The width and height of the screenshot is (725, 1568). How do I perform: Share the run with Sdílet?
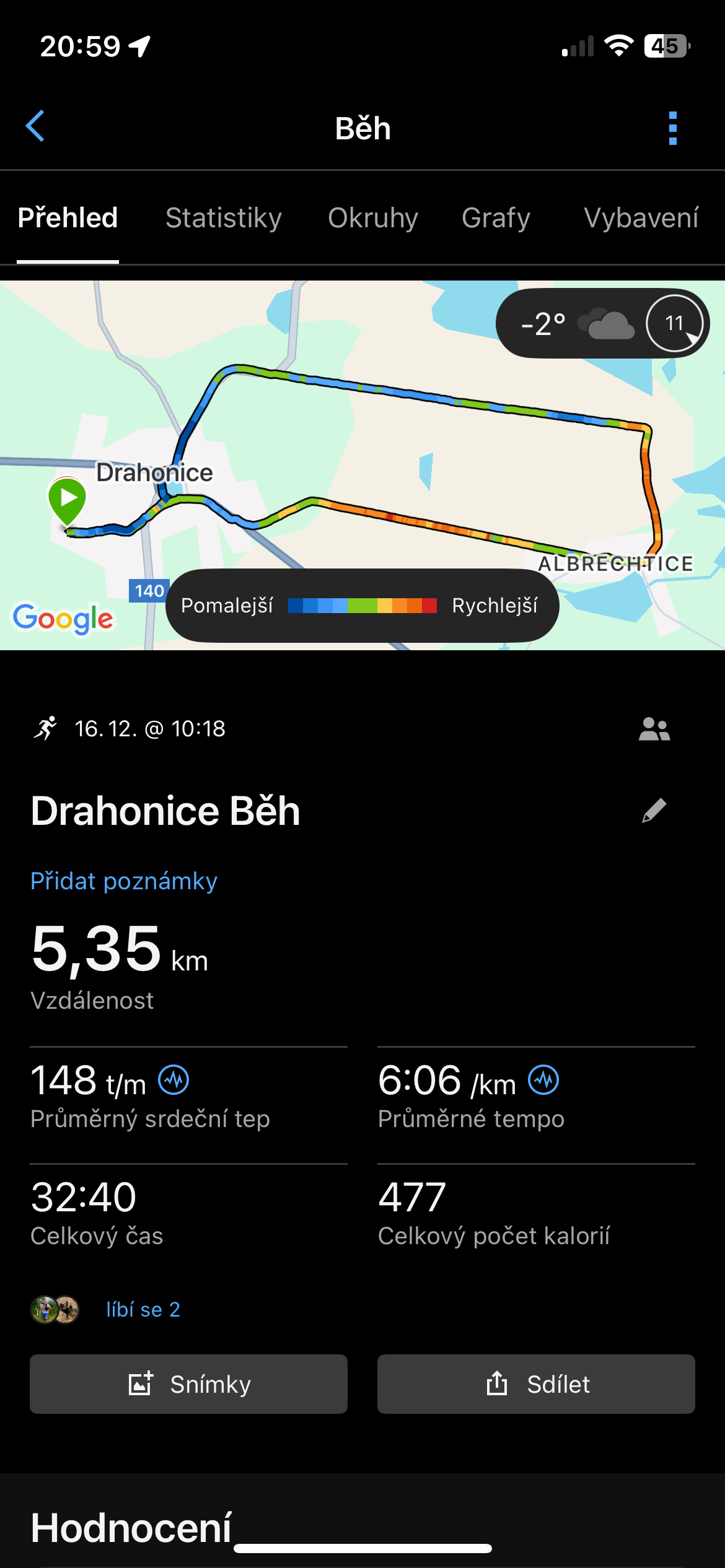536,1384
